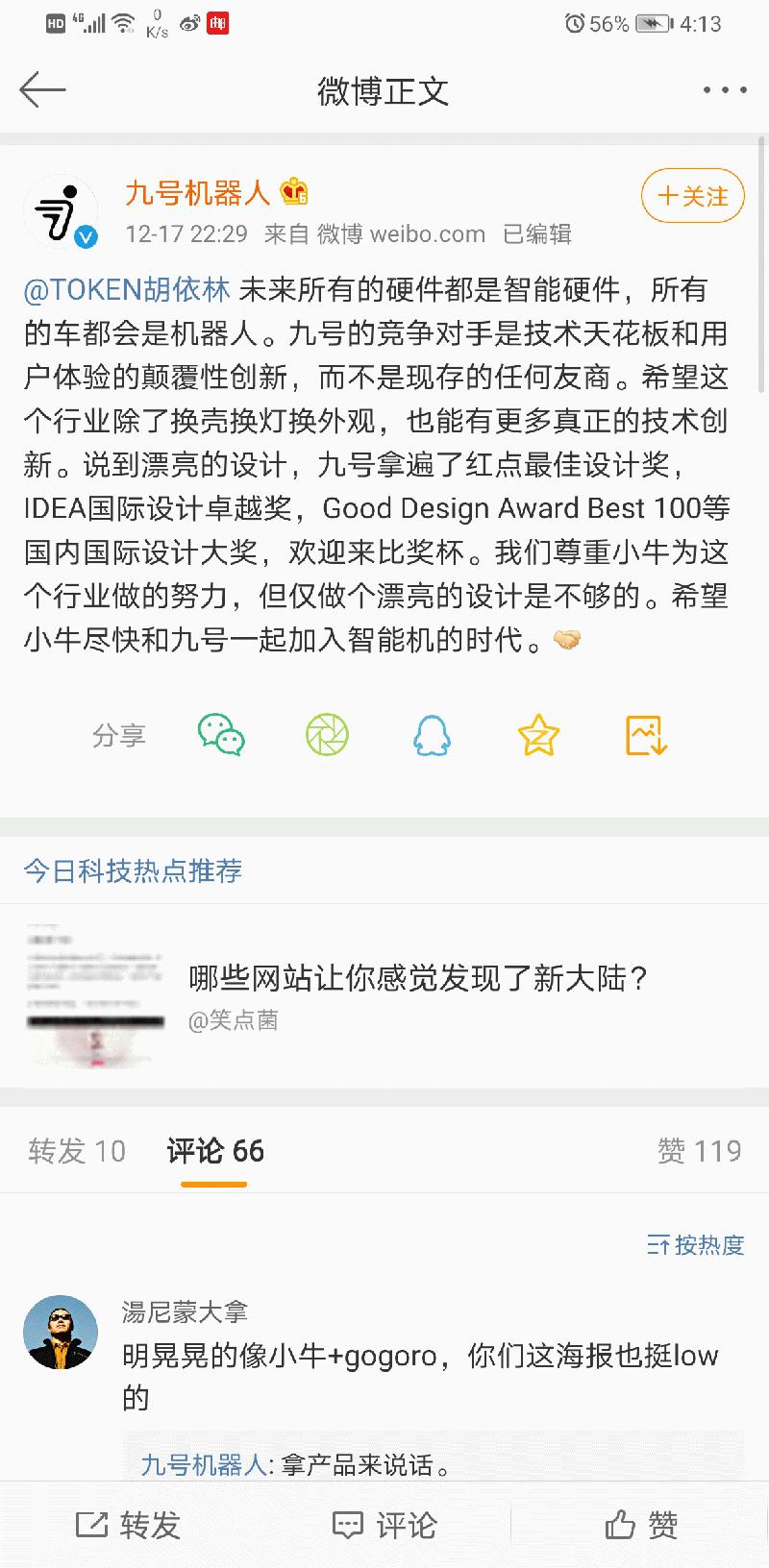View the 赞 119 likes list

coord(699,1151)
